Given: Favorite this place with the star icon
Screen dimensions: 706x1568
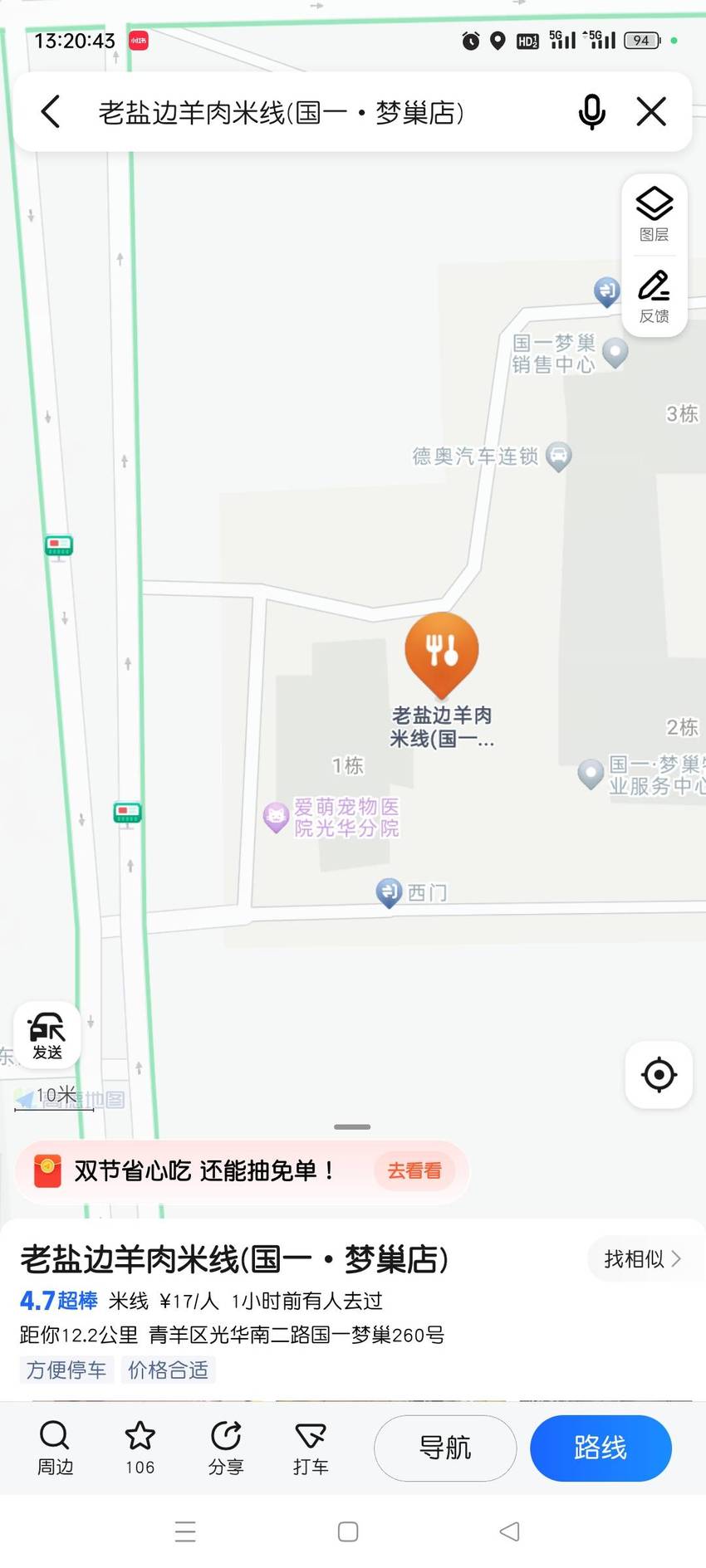Looking at the screenshot, I should tap(140, 1448).
